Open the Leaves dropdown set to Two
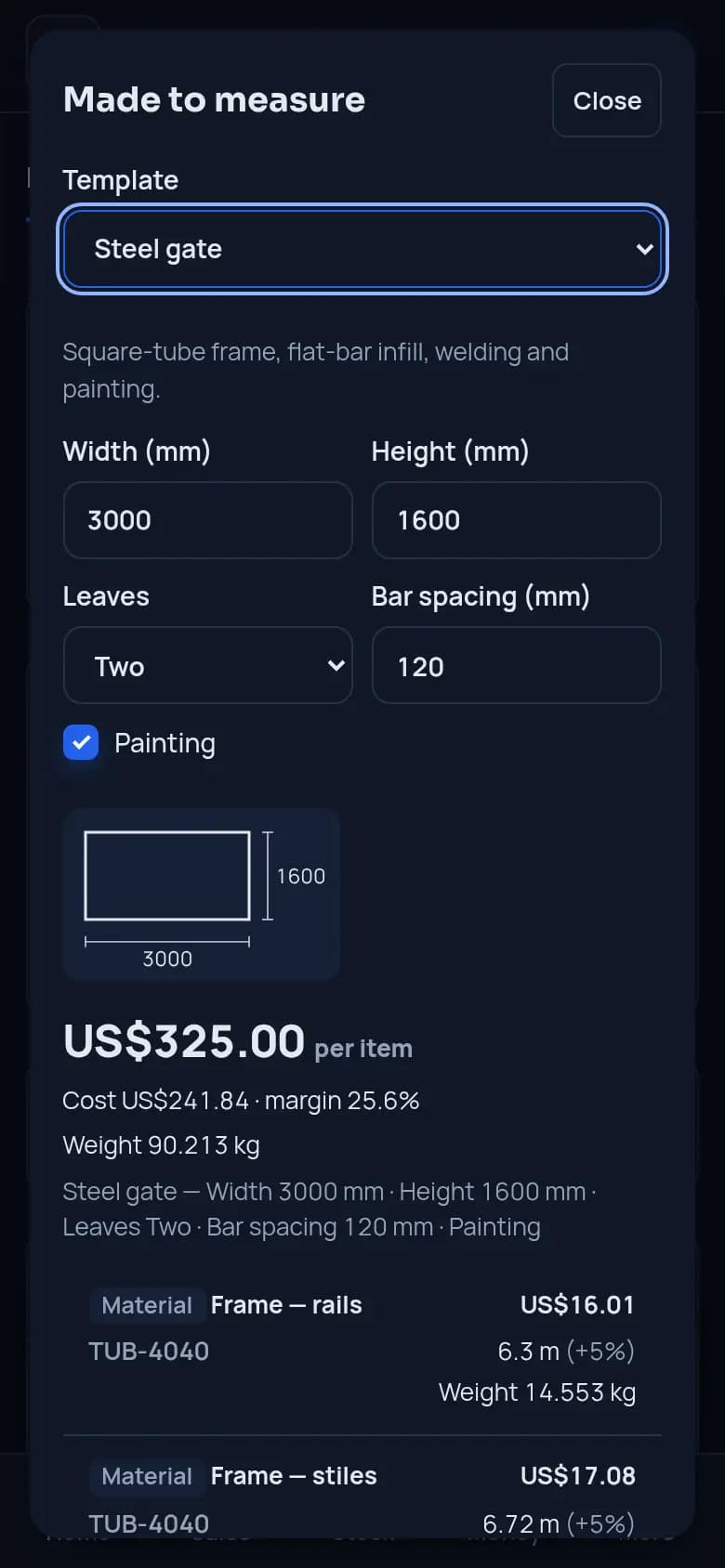The image size is (725, 1568). [x=208, y=665]
